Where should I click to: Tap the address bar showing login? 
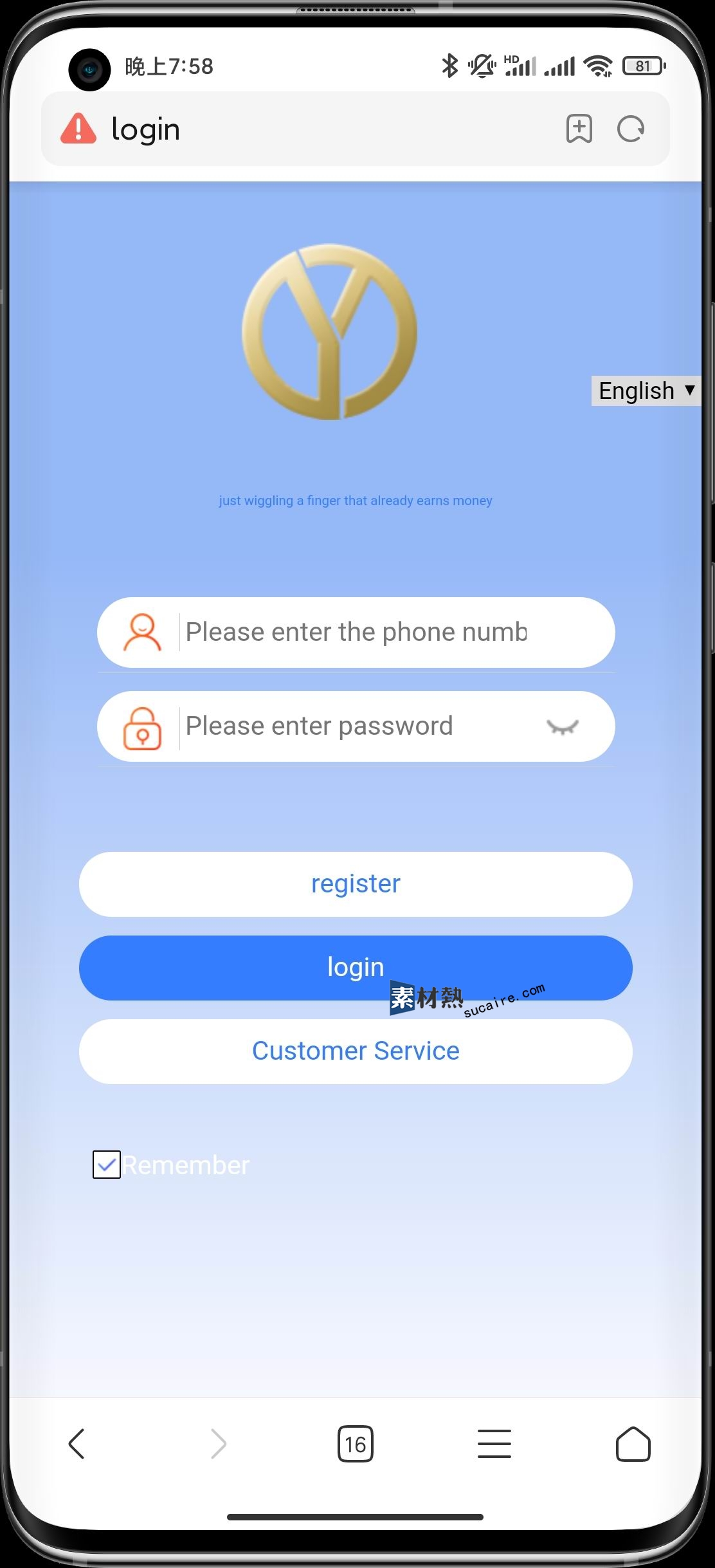tap(321, 129)
